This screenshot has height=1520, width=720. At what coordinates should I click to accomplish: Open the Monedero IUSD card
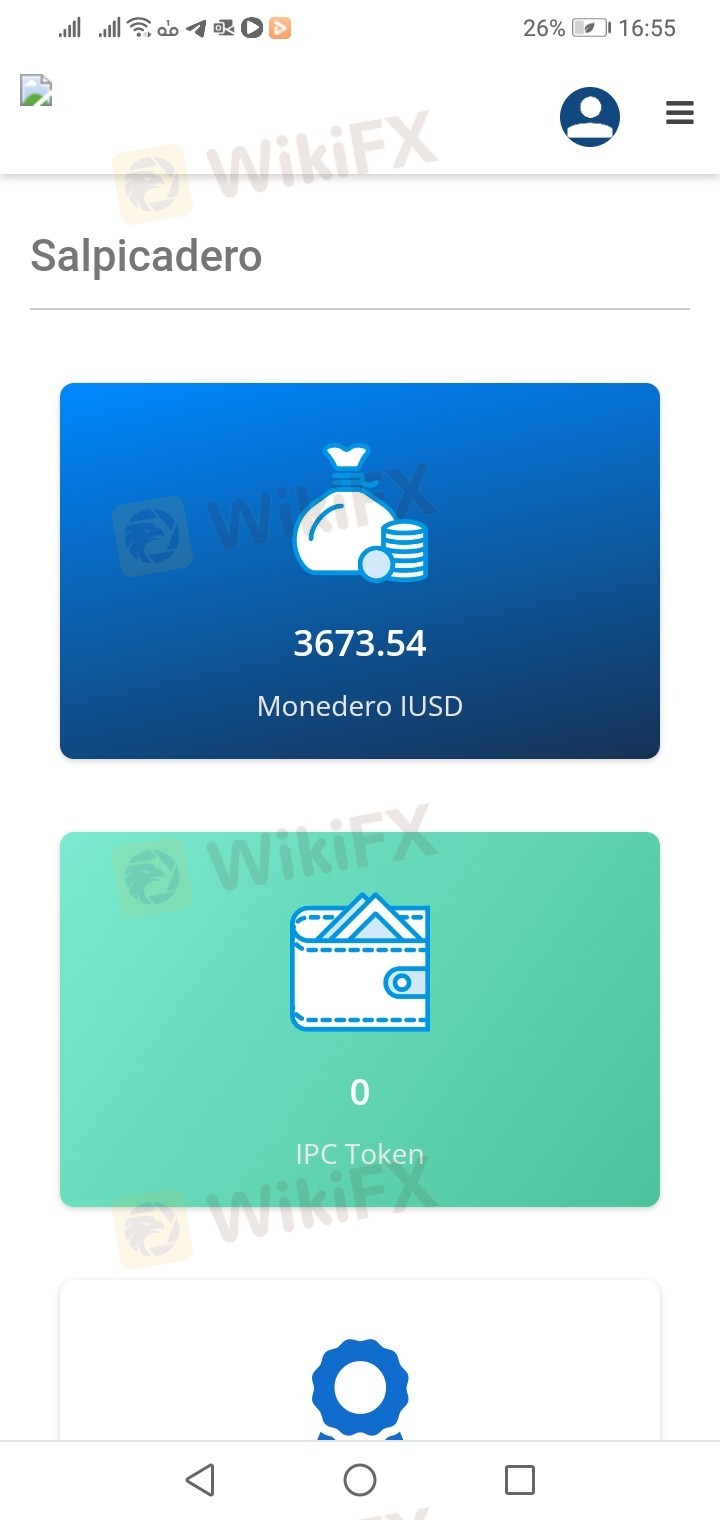point(360,570)
